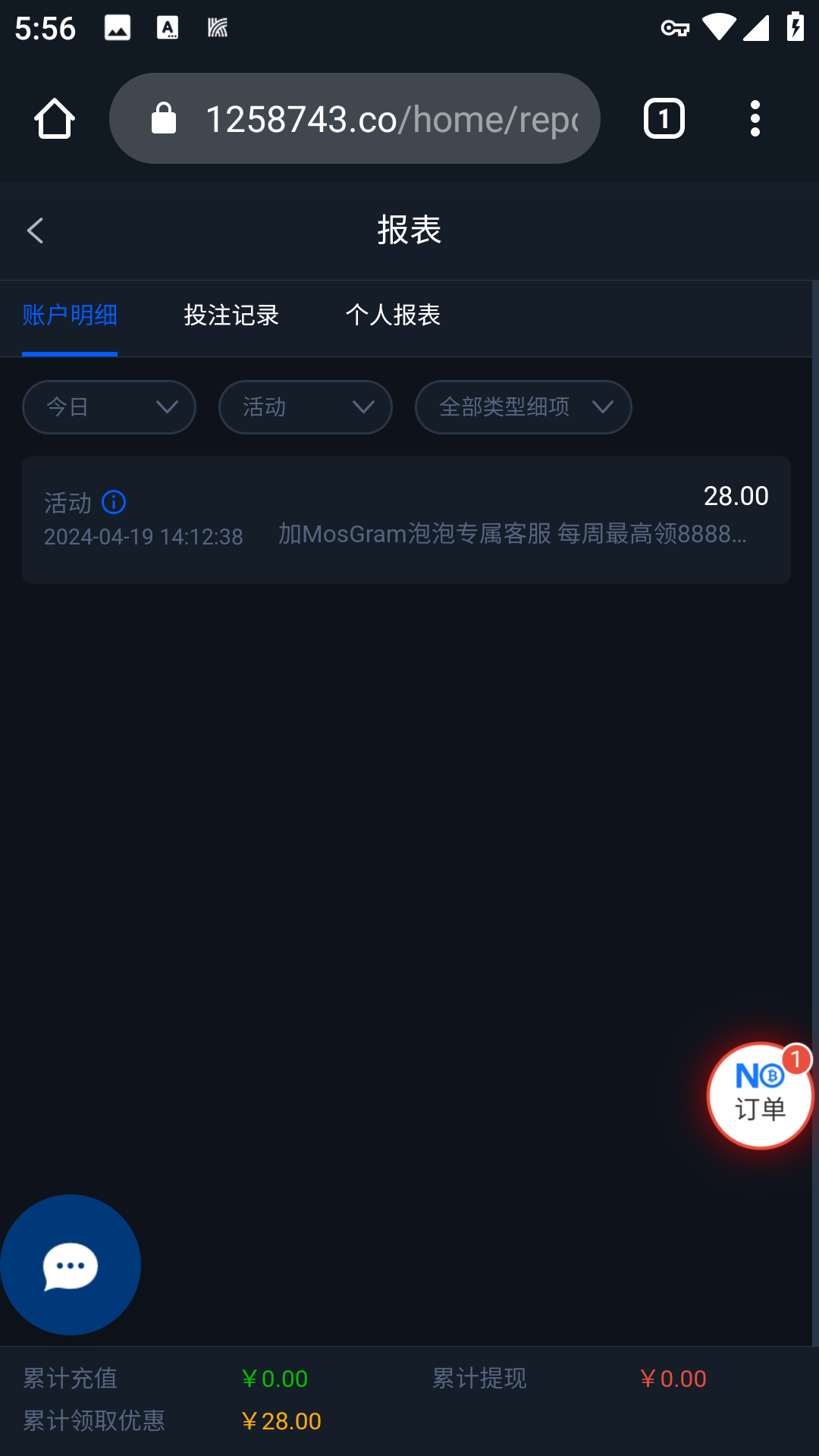Tap the browser home button
The image size is (819, 1456).
(55, 119)
